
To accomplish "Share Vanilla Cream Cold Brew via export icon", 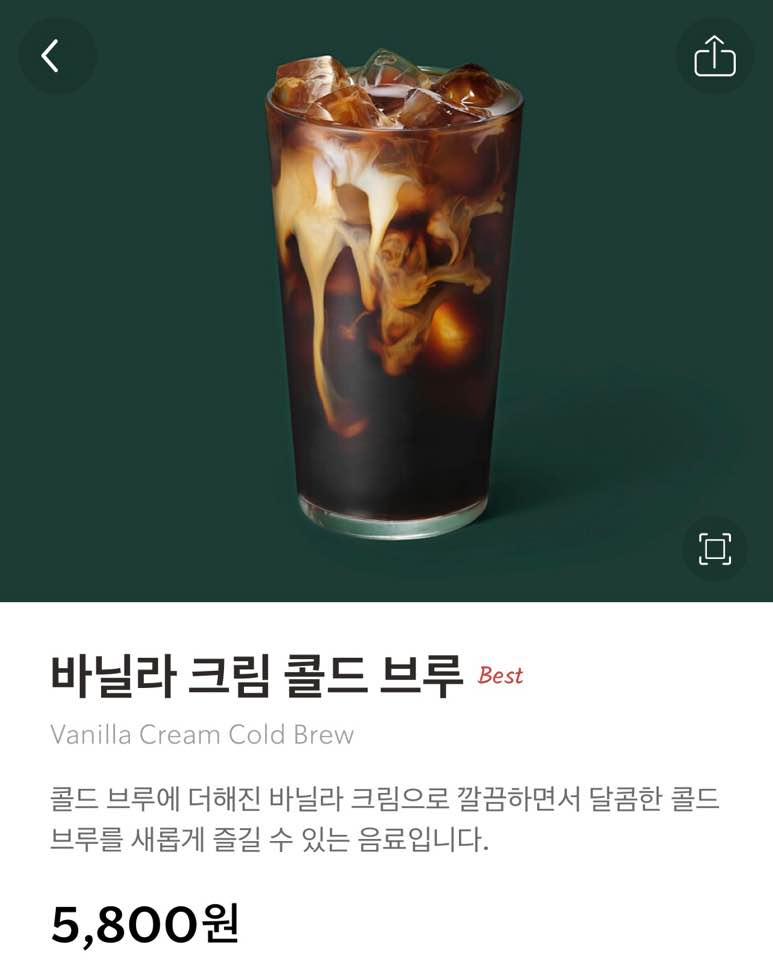I will pyautogui.click(x=716, y=57).
